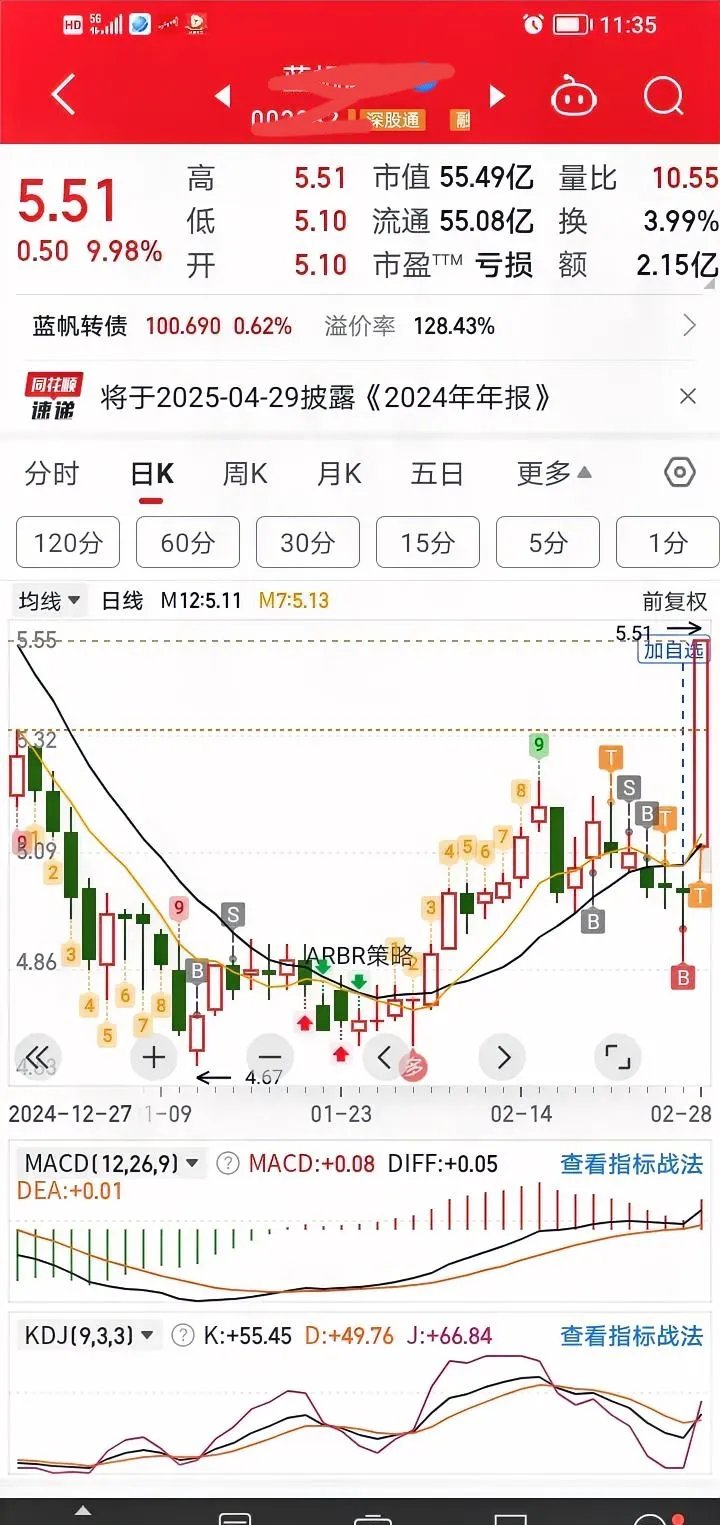
Task: Switch to next stock with right triangle
Action: point(497,96)
